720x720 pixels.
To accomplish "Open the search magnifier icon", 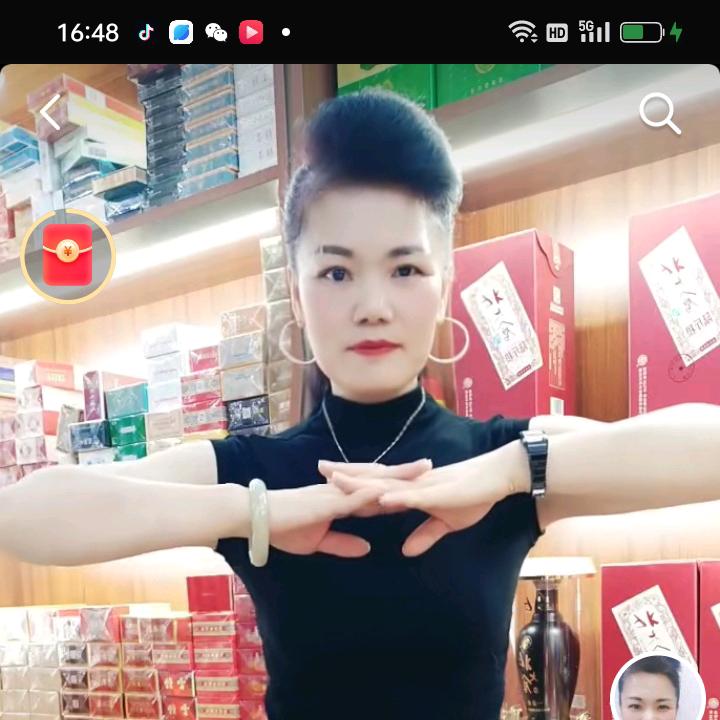I will tap(660, 114).
